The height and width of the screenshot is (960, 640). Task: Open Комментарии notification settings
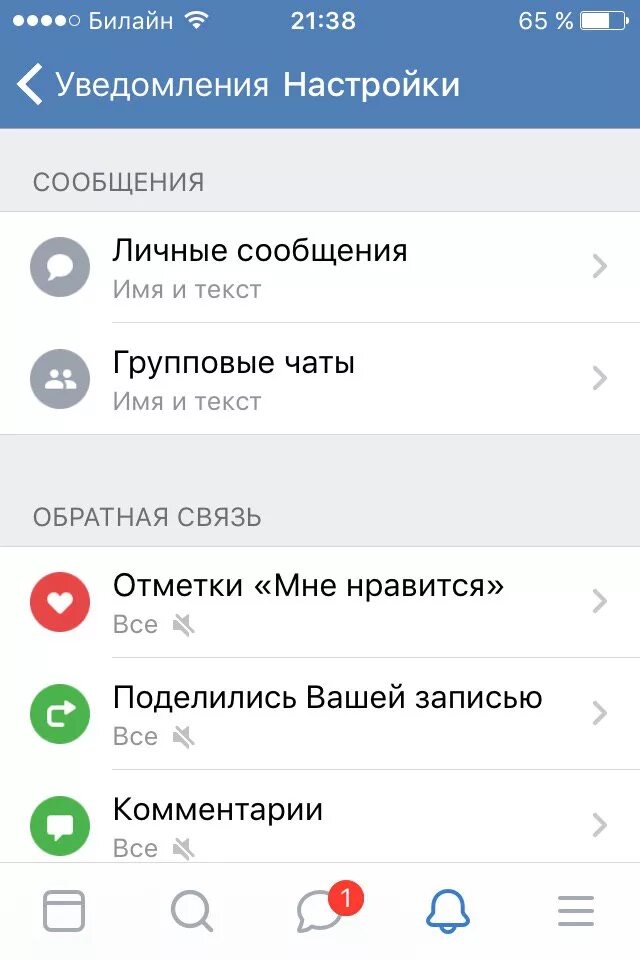click(320, 825)
